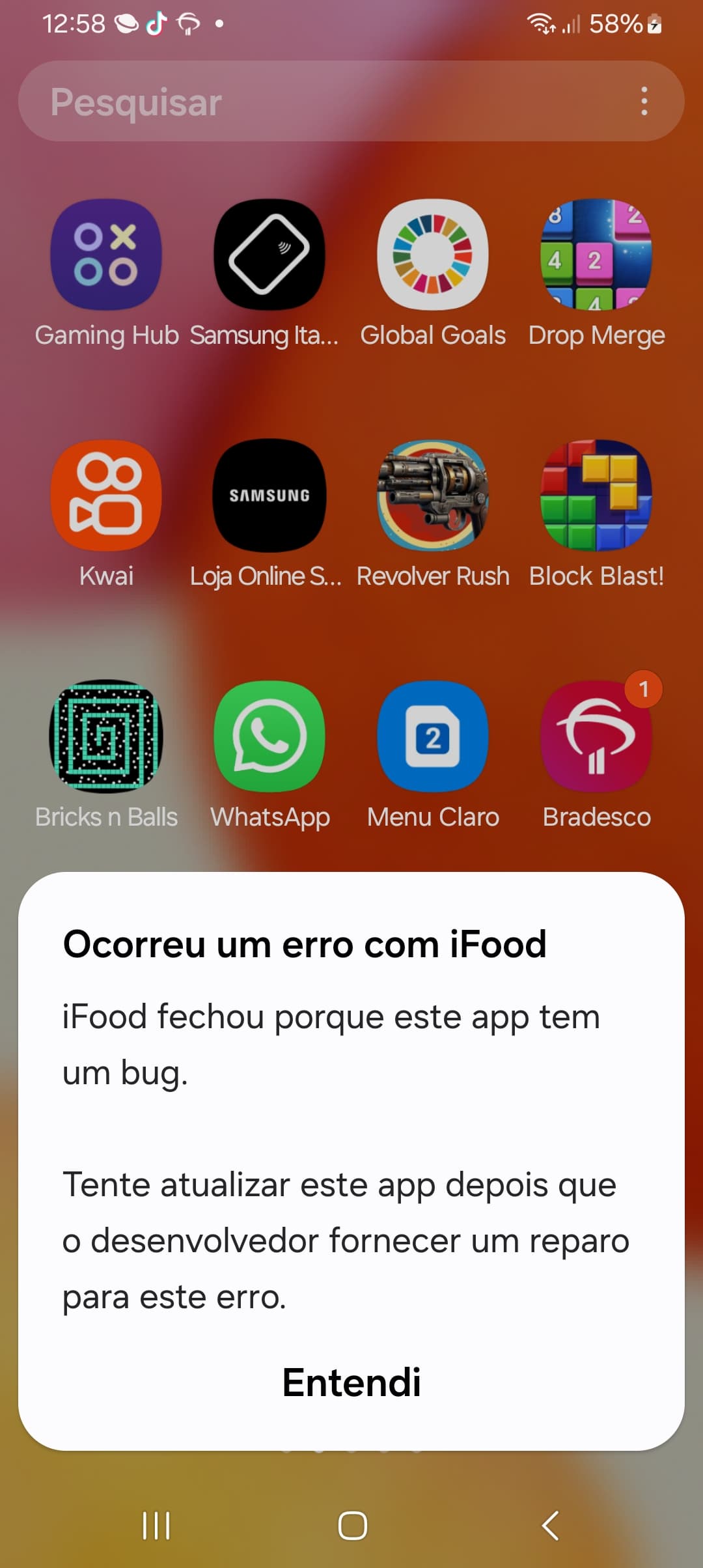The height and width of the screenshot is (1568, 703).
Task: Dismiss the iFood error with Entendi
Action: tap(351, 1382)
